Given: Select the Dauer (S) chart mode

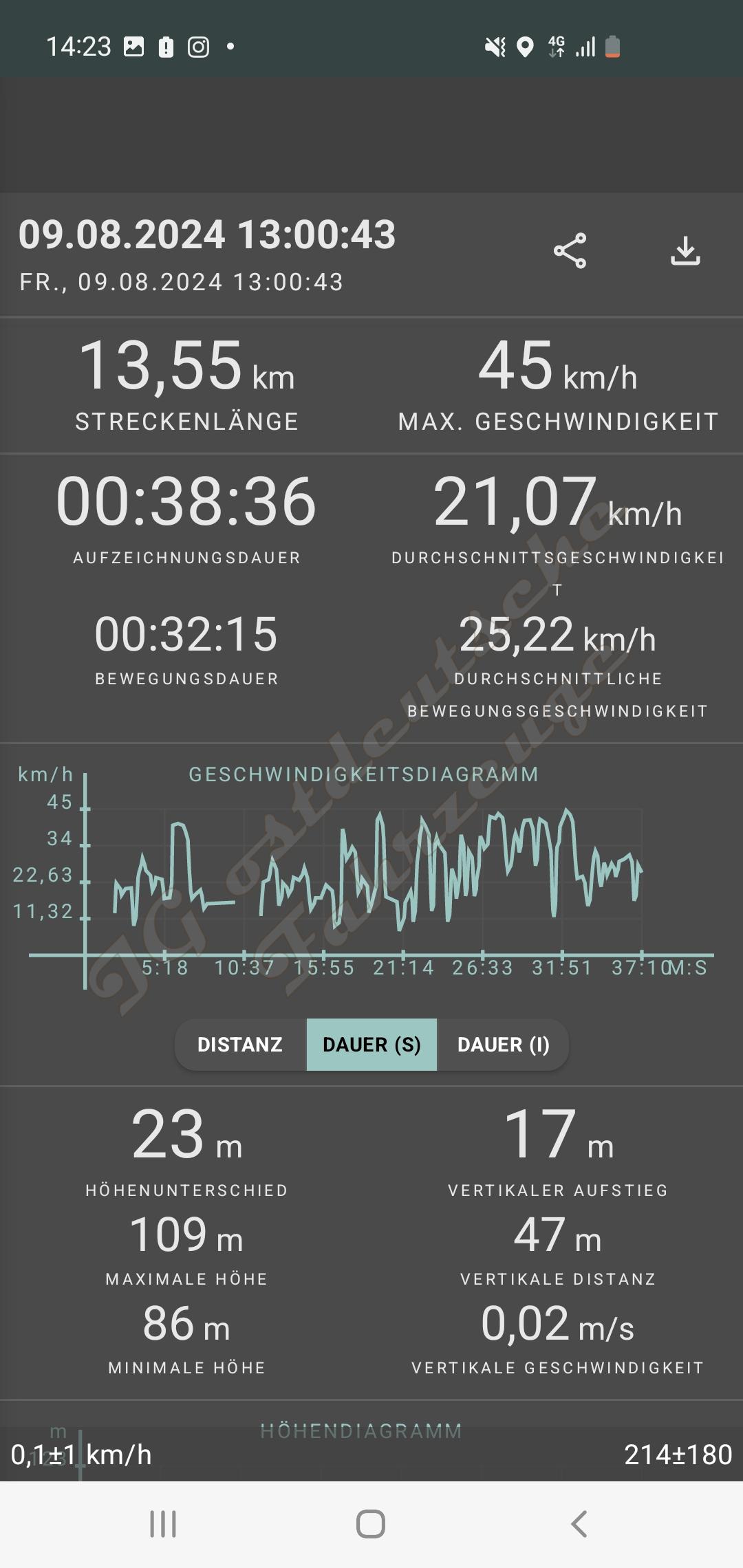Looking at the screenshot, I should 371,1045.
